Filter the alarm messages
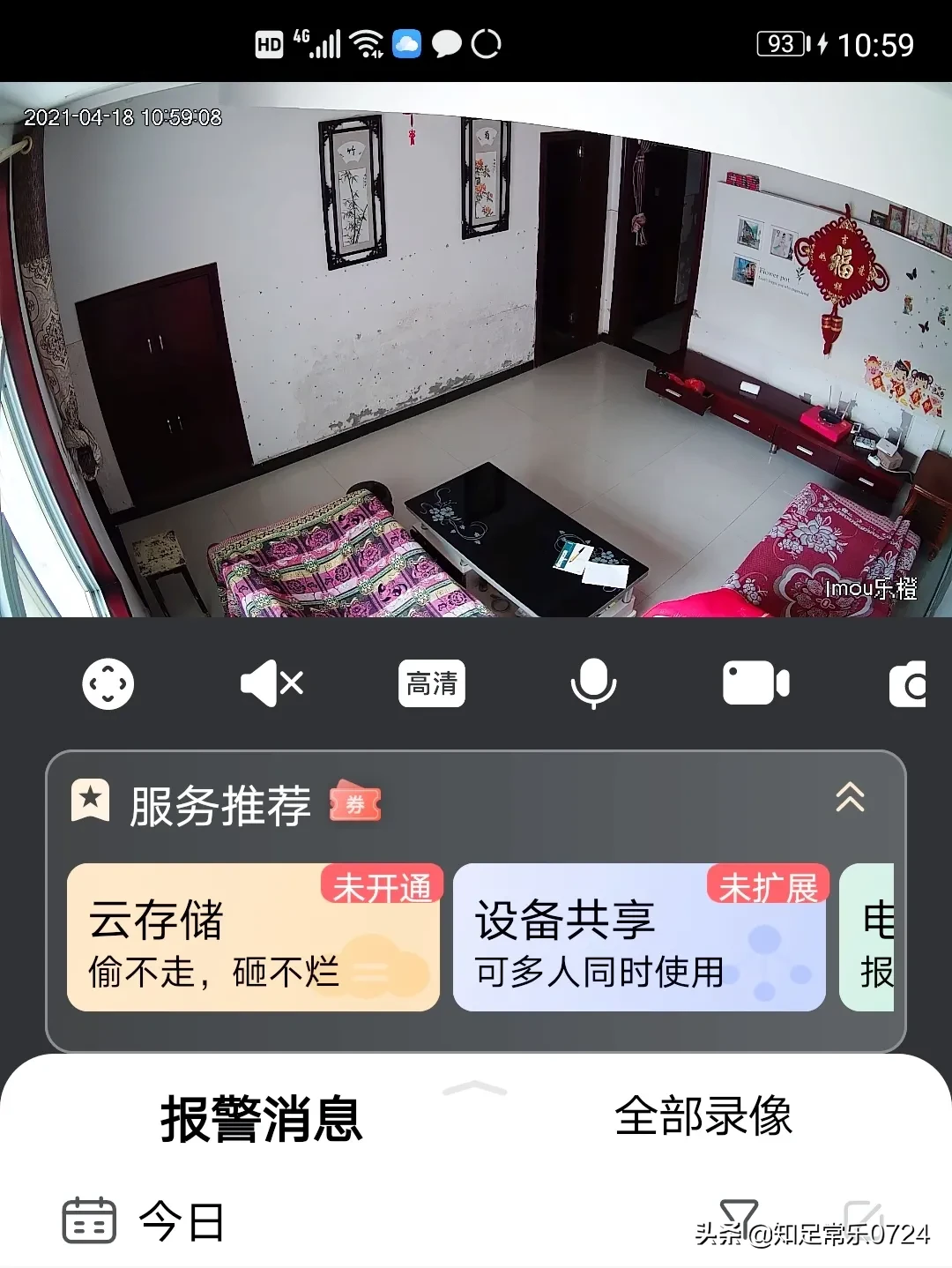952x1268 pixels. tap(739, 1217)
